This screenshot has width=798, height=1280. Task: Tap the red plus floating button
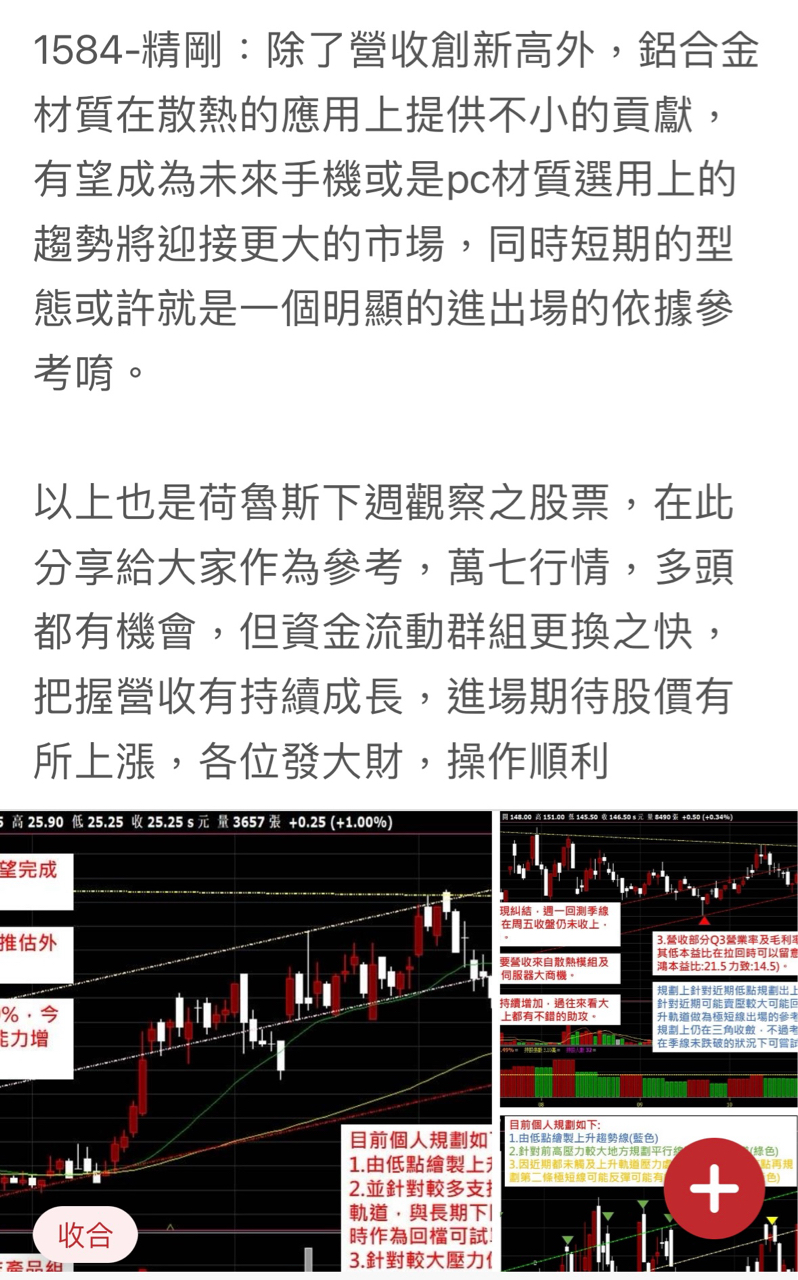tap(714, 1189)
